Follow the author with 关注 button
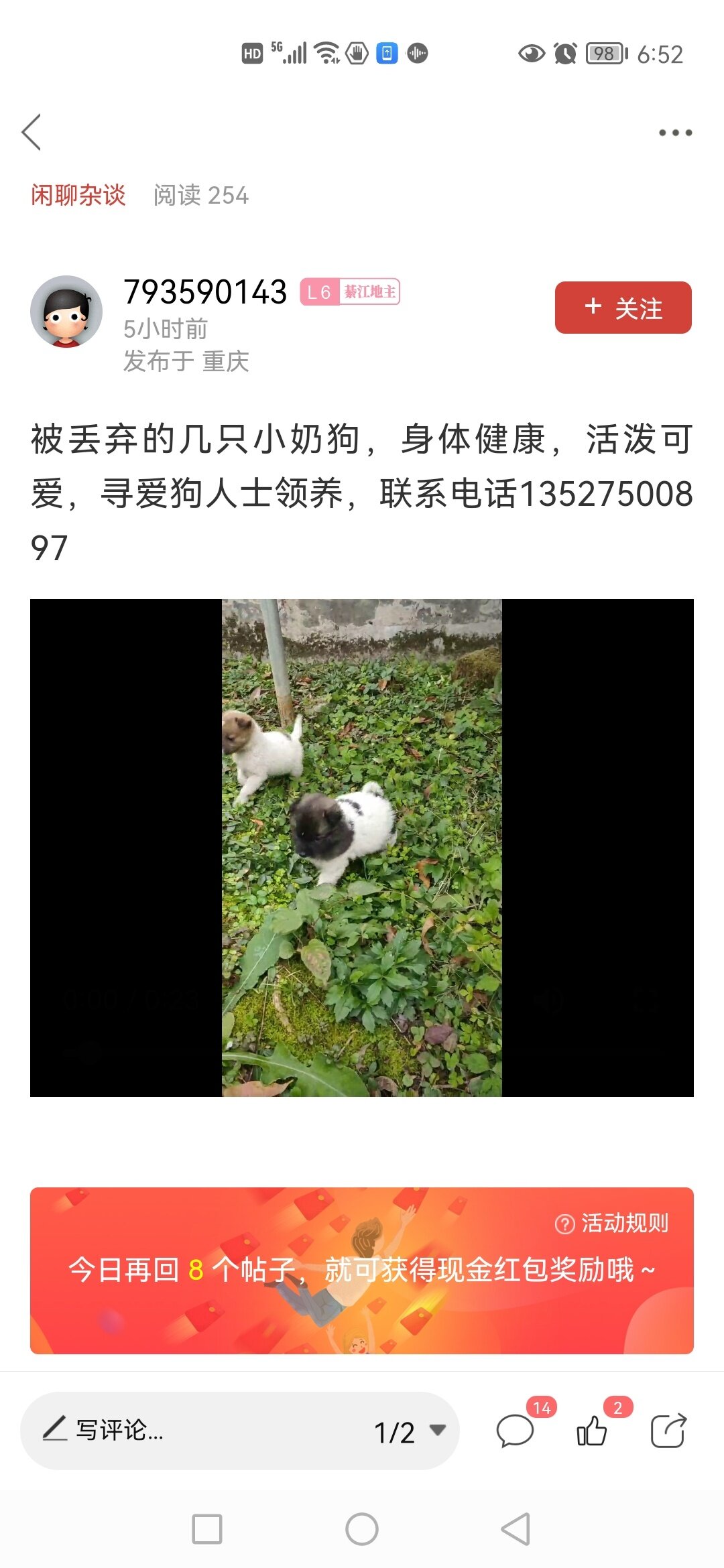The image size is (724, 1568). point(623,308)
